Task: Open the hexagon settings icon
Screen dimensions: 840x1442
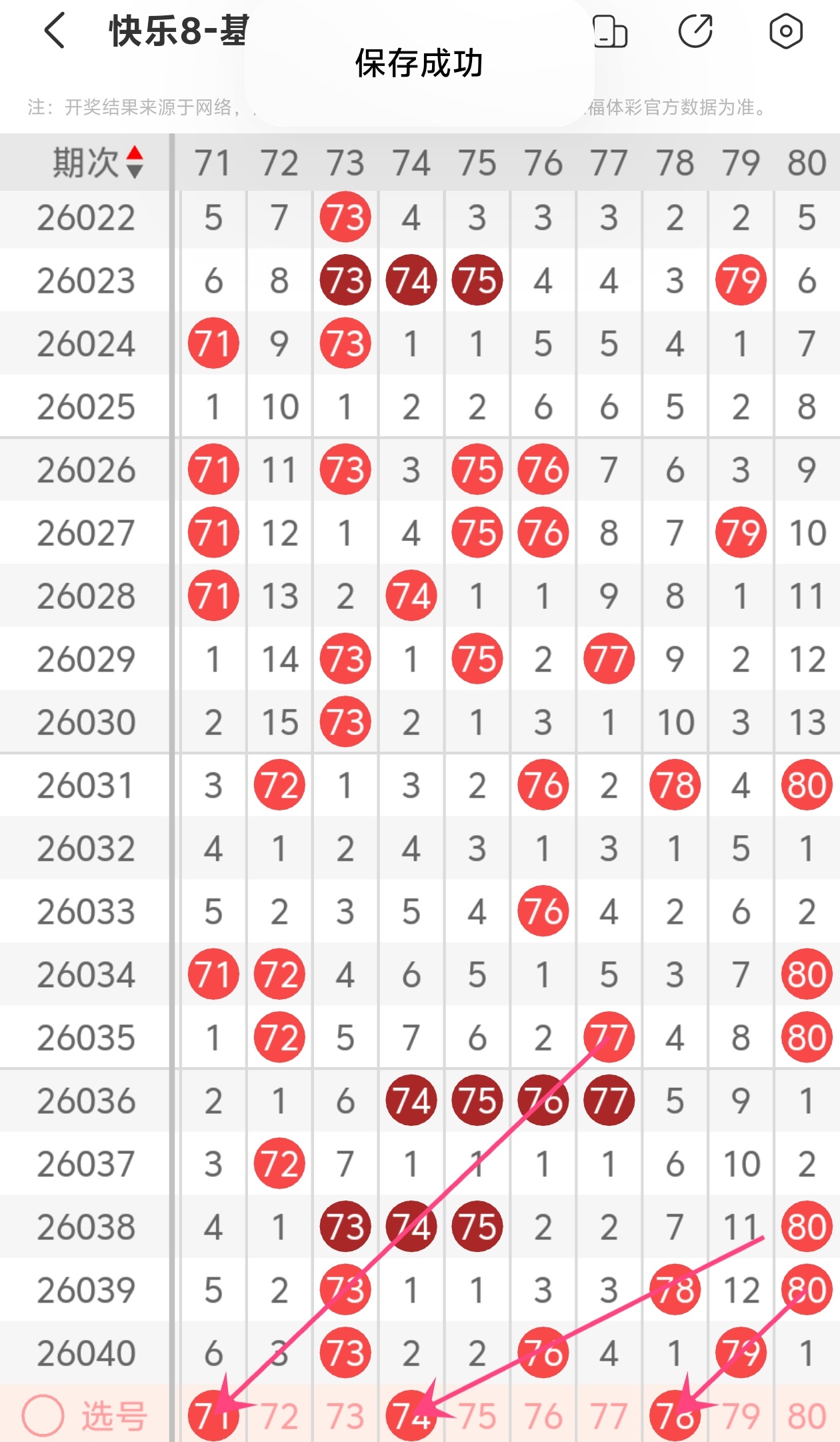Action: (x=786, y=31)
